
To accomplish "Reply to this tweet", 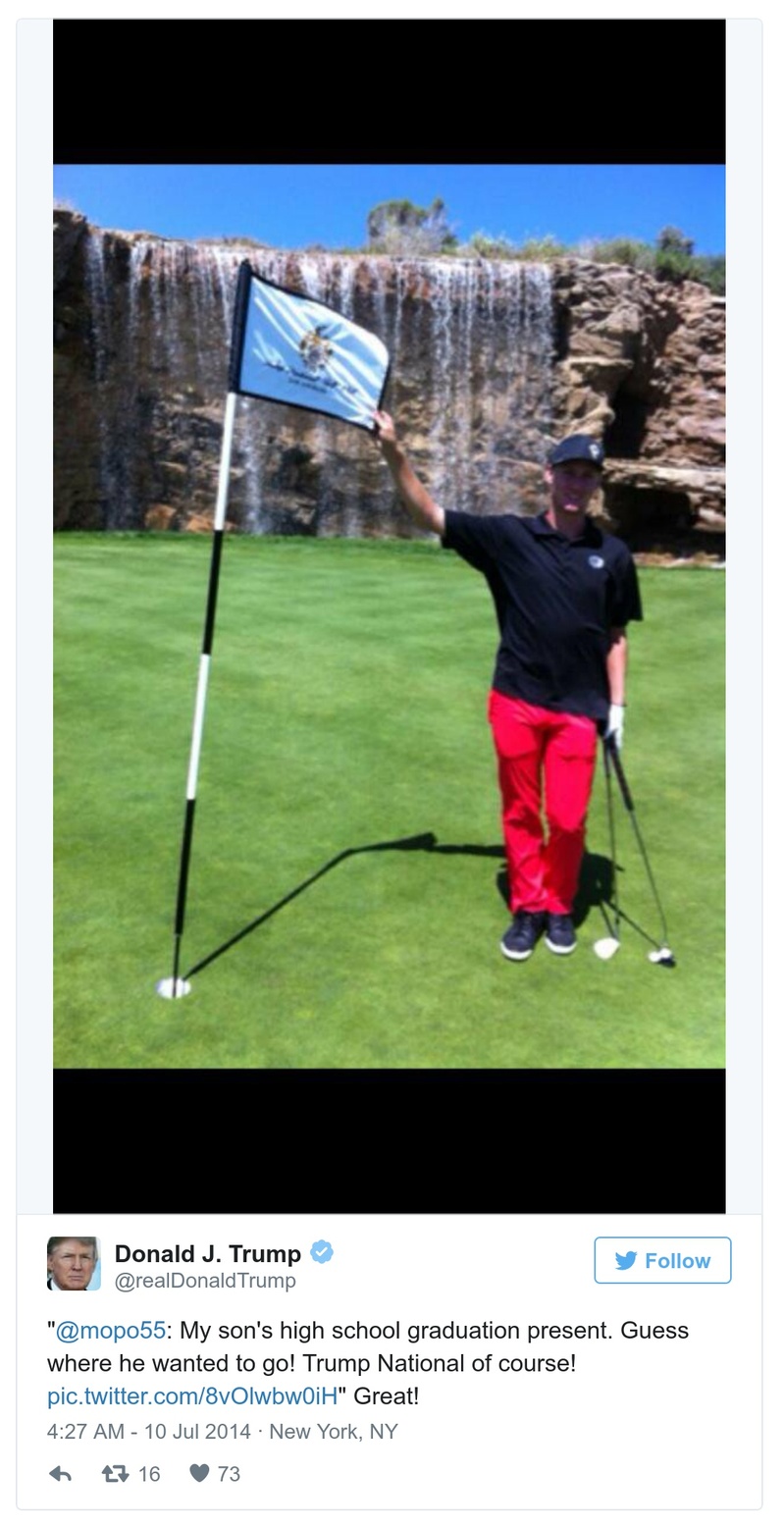I will [x=60, y=1473].
